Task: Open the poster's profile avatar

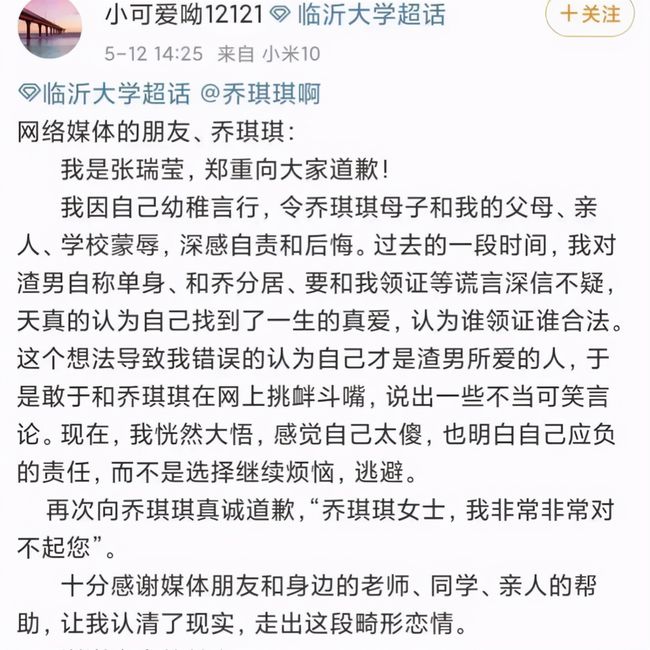Action: coord(50,25)
